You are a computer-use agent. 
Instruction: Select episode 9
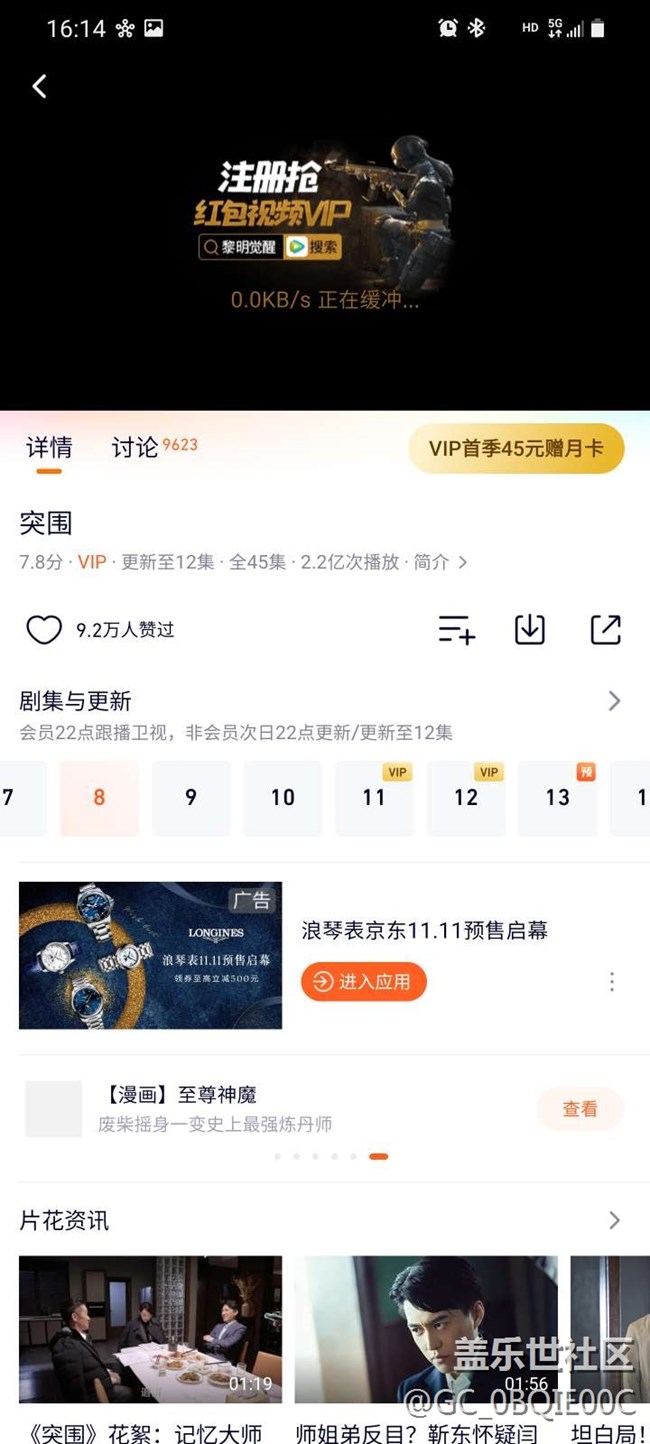pos(191,798)
